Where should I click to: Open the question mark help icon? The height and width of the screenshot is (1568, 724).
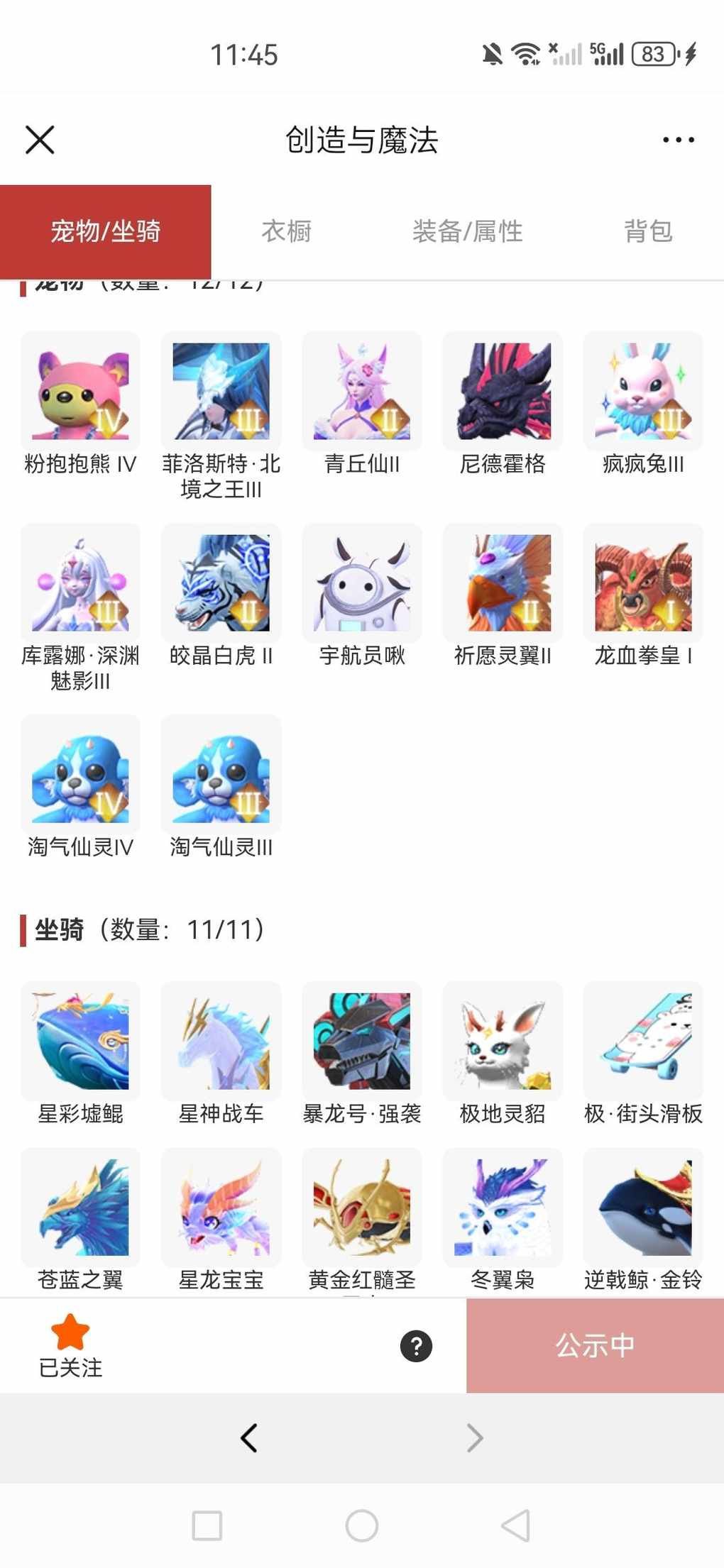pos(417,1346)
